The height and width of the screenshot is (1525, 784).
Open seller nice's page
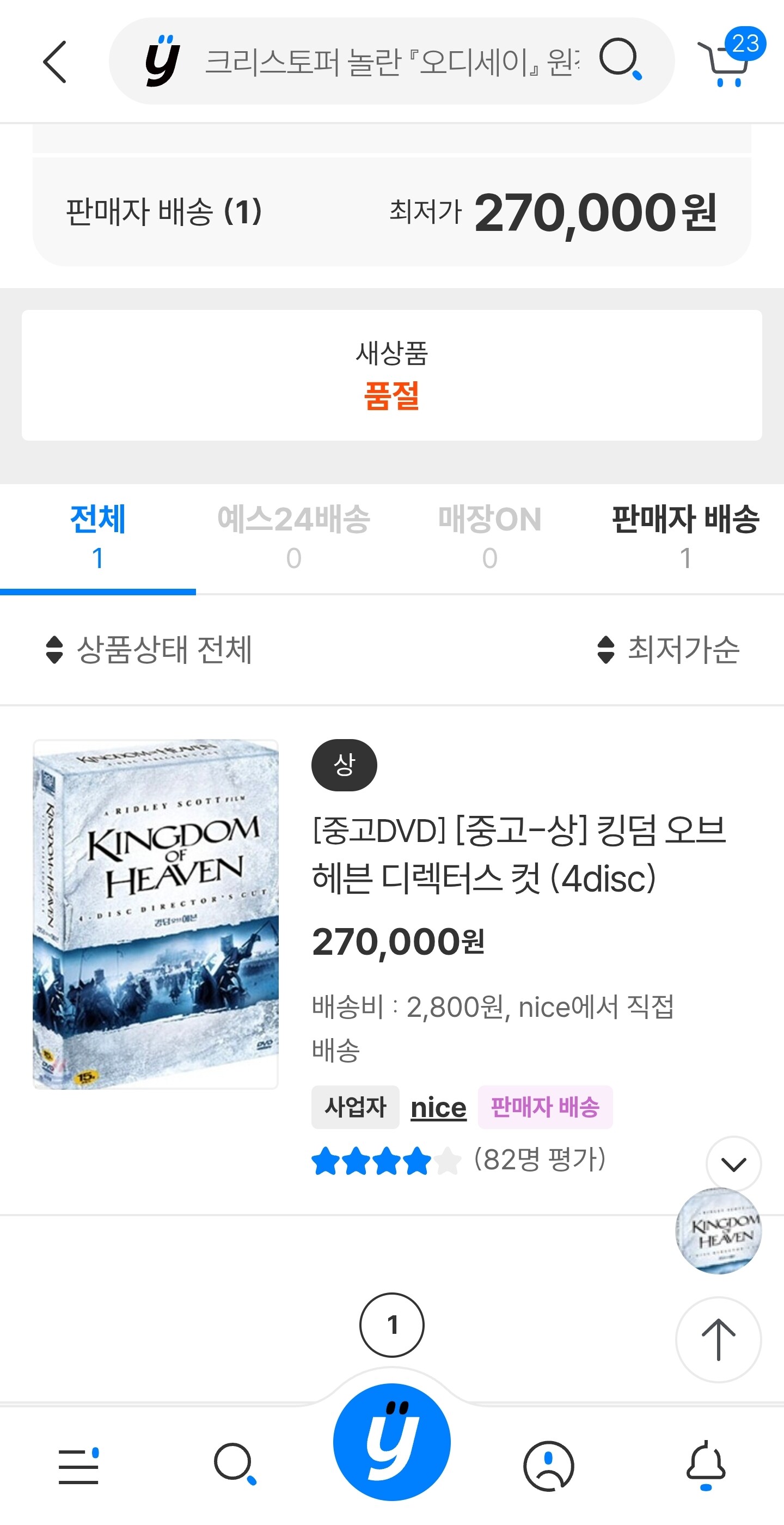pos(438,1108)
